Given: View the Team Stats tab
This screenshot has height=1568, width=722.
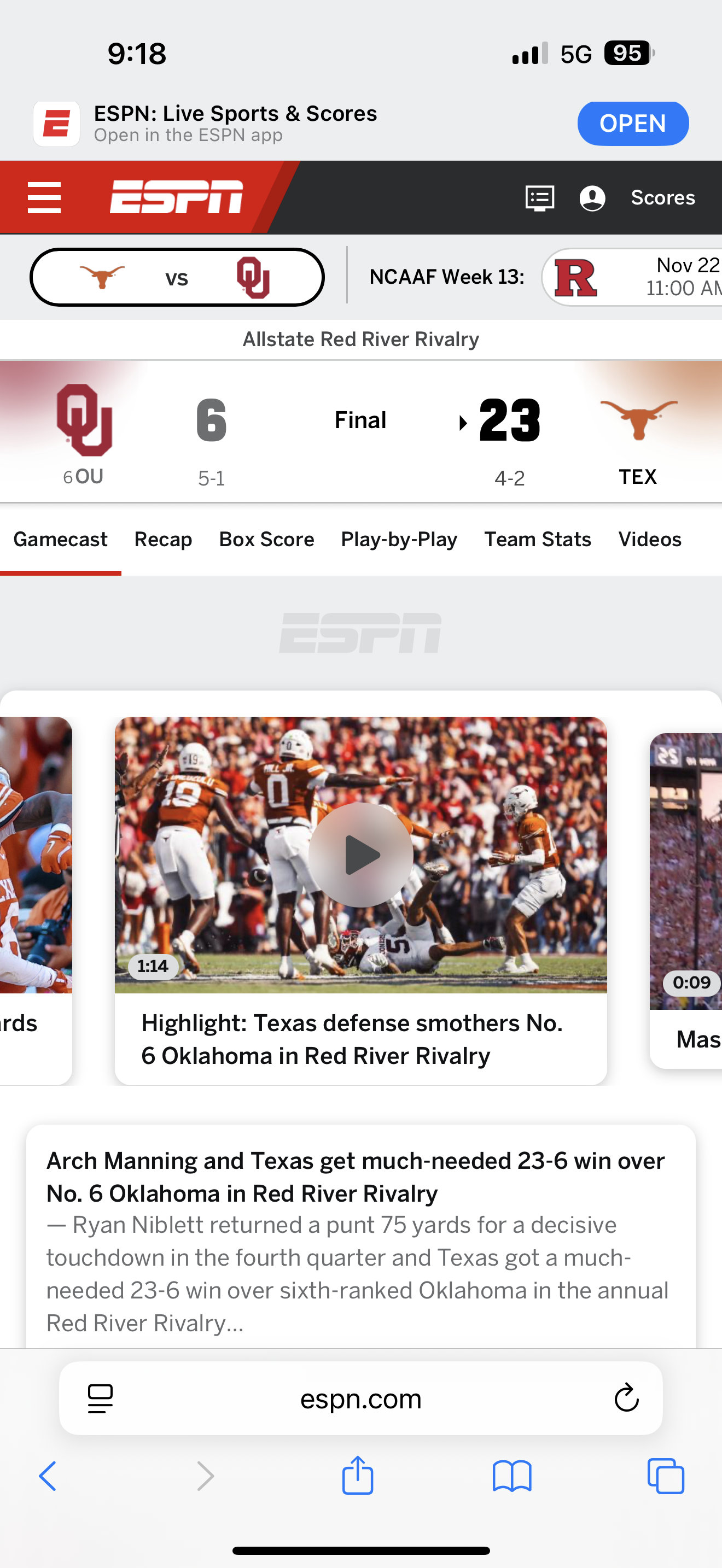Looking at the screenshot, I should pos(537,539).
